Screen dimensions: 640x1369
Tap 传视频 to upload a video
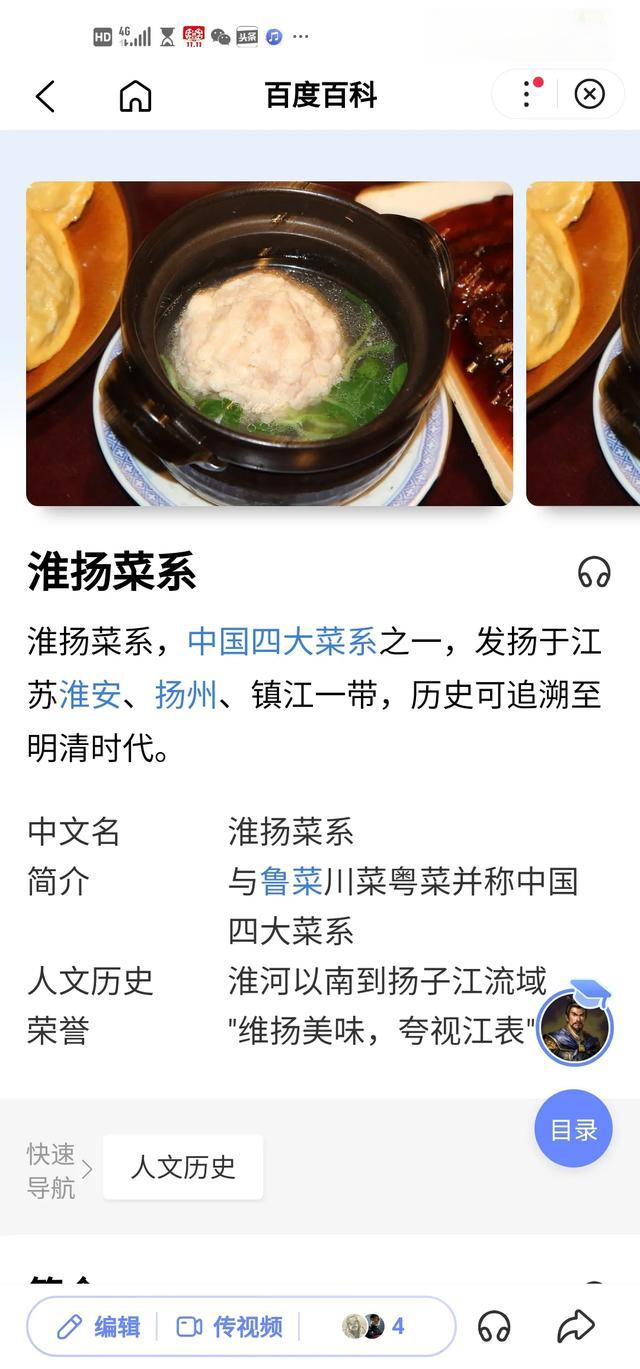point(229,1327)
